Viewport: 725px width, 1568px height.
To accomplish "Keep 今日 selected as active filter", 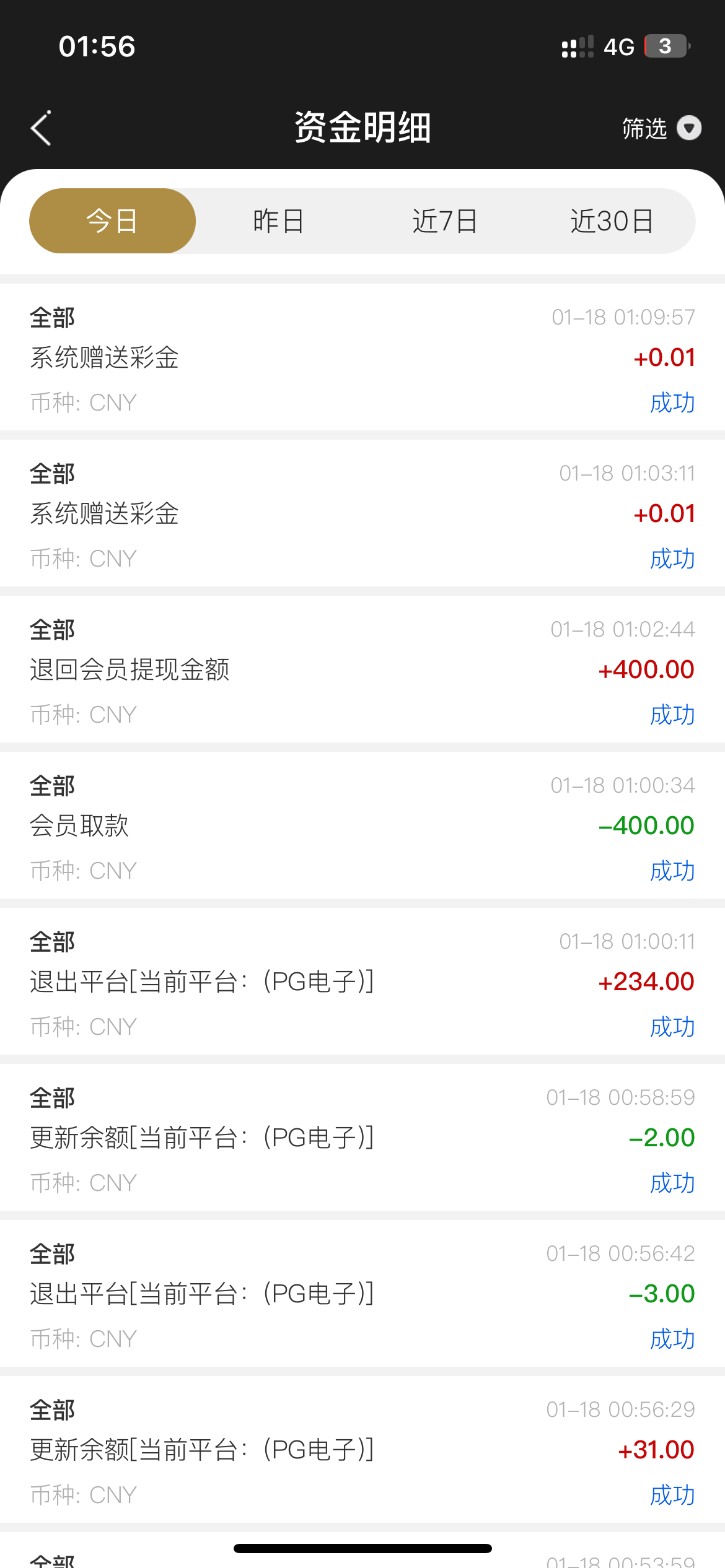I will 112,220.
